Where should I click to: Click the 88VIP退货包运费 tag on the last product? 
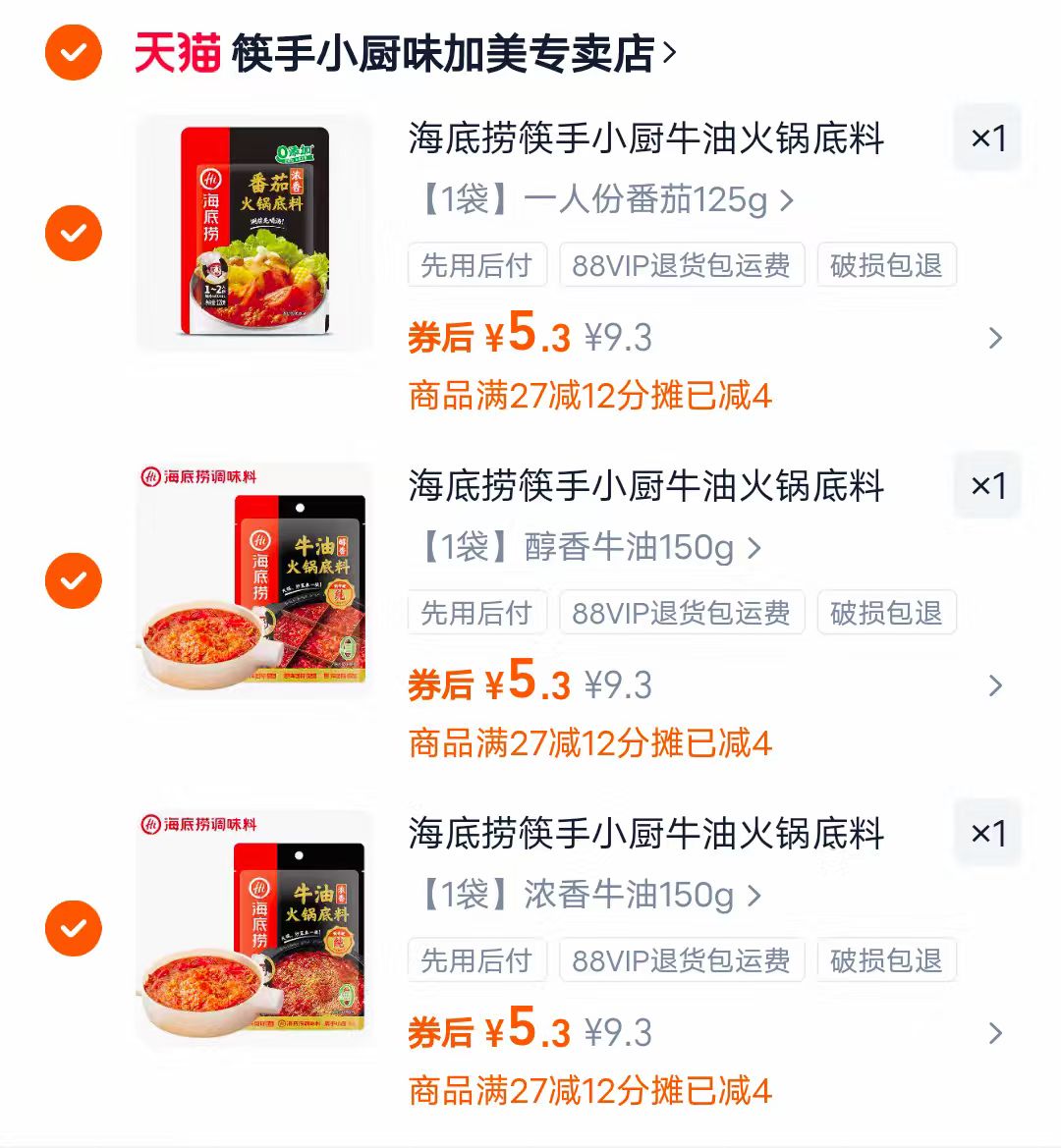tap(682, 960)
